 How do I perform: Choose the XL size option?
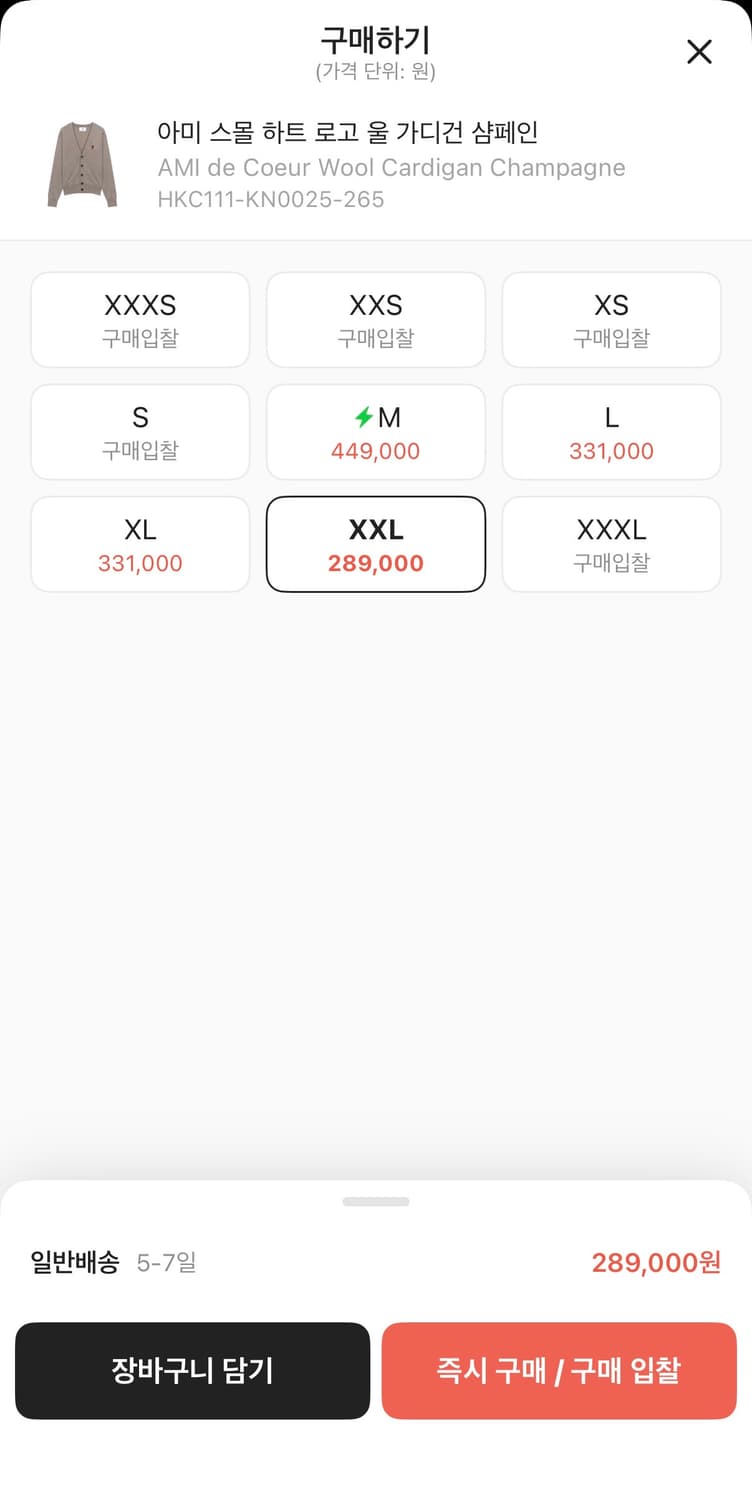click(x=140, y=544)
